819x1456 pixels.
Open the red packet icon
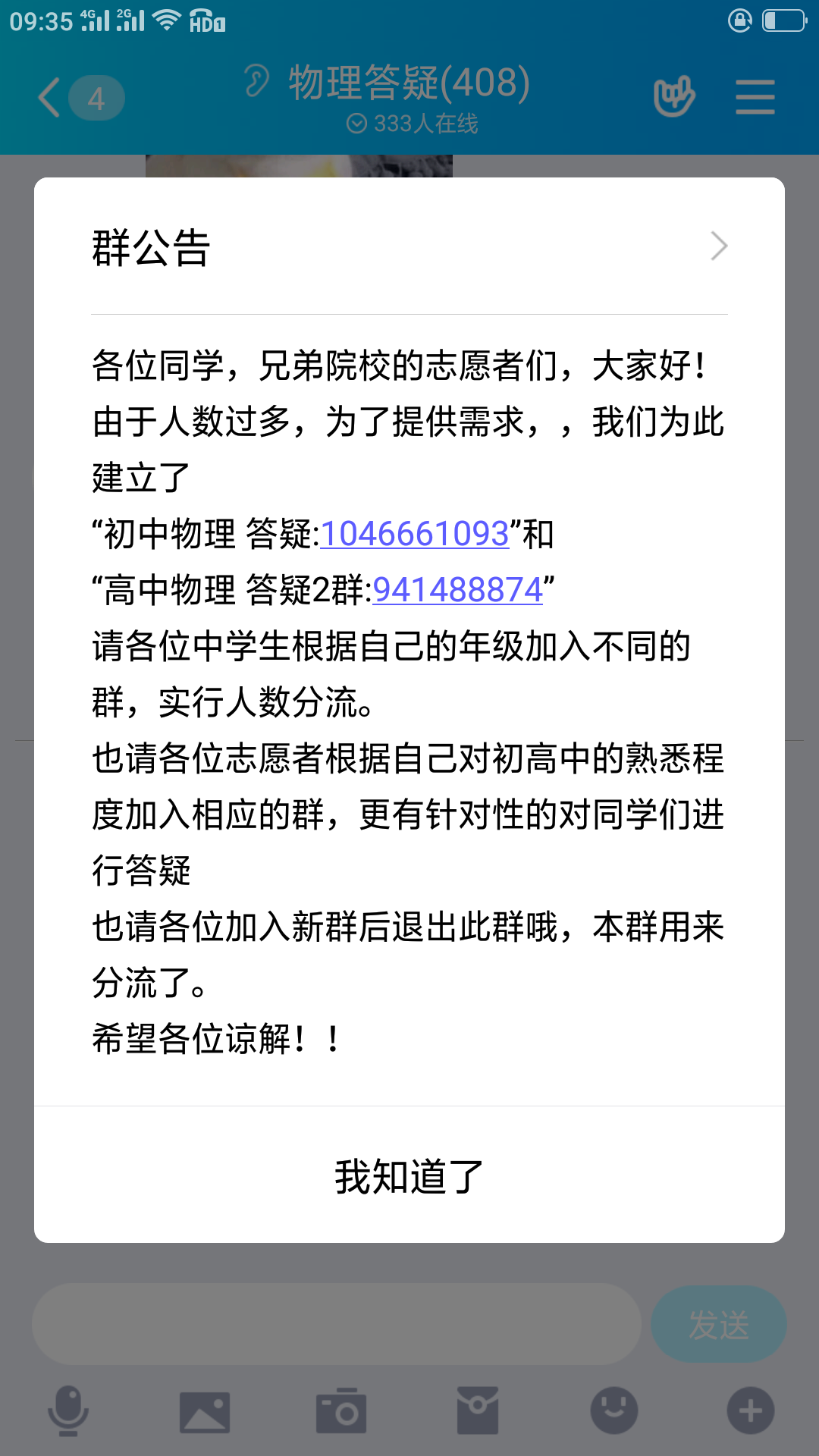tap(478, 1411)
